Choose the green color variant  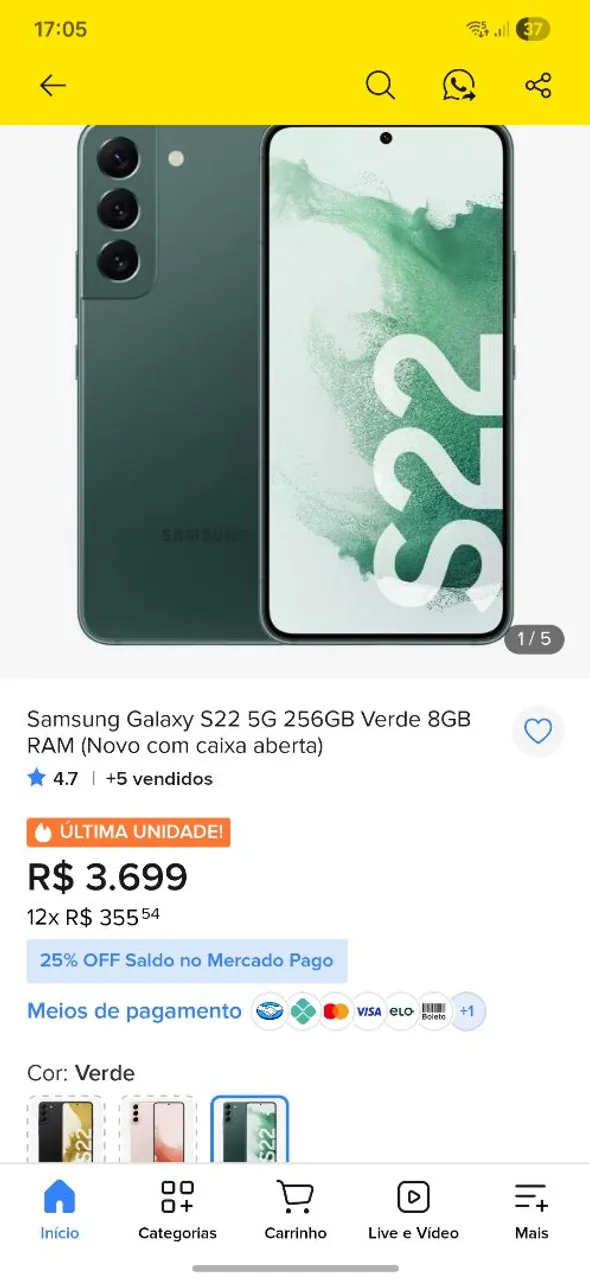coord(249,1131)
